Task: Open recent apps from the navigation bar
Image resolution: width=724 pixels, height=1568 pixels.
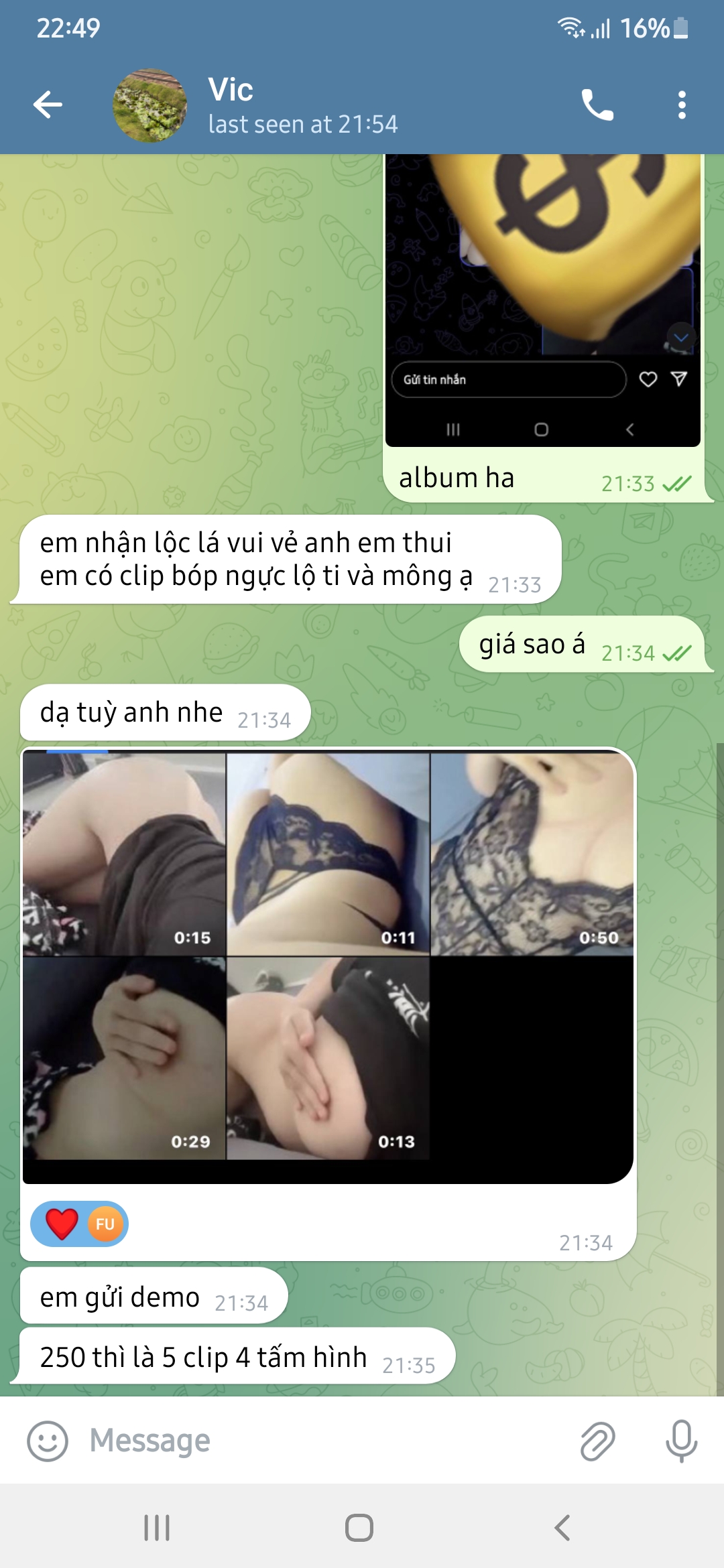Action: (x=157, y=1528)
